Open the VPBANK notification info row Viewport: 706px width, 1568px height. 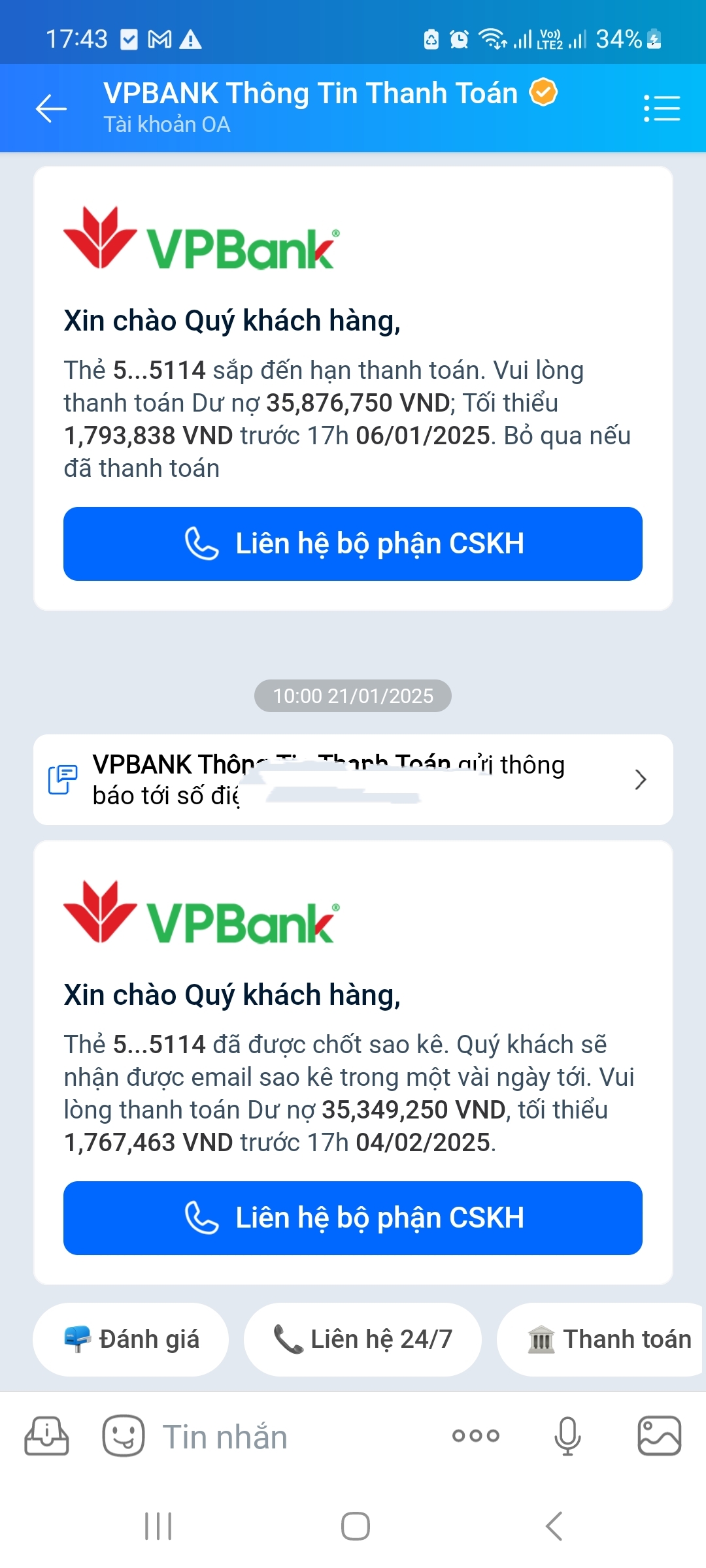(x=353, y=779)
